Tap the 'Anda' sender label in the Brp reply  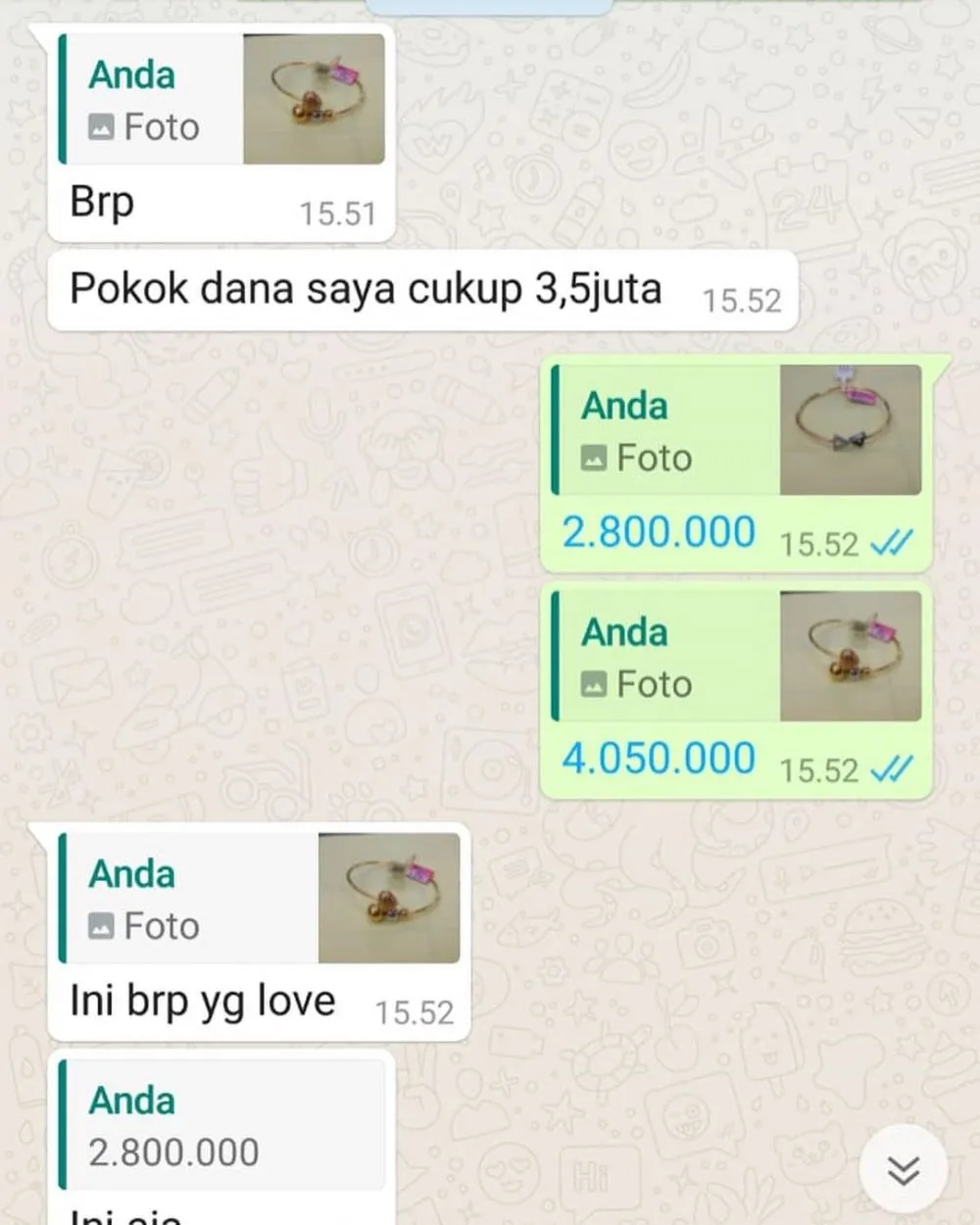[130, 73]
